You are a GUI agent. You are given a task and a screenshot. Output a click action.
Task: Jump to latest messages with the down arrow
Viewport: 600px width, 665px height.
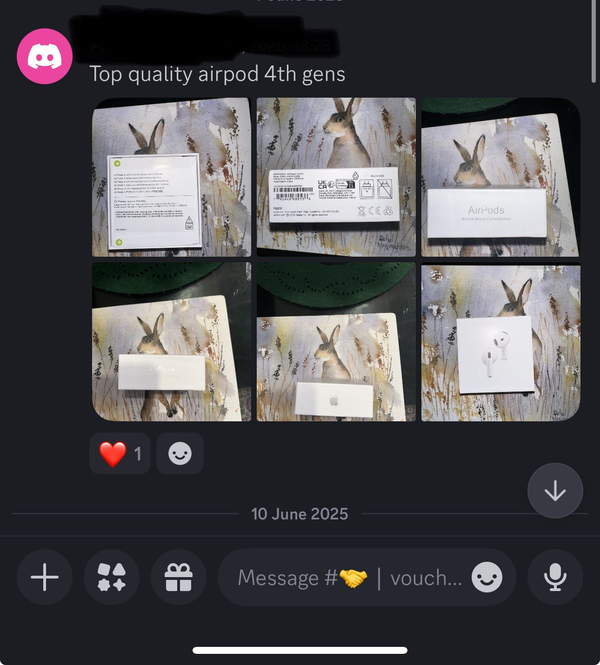click(555, 491)
